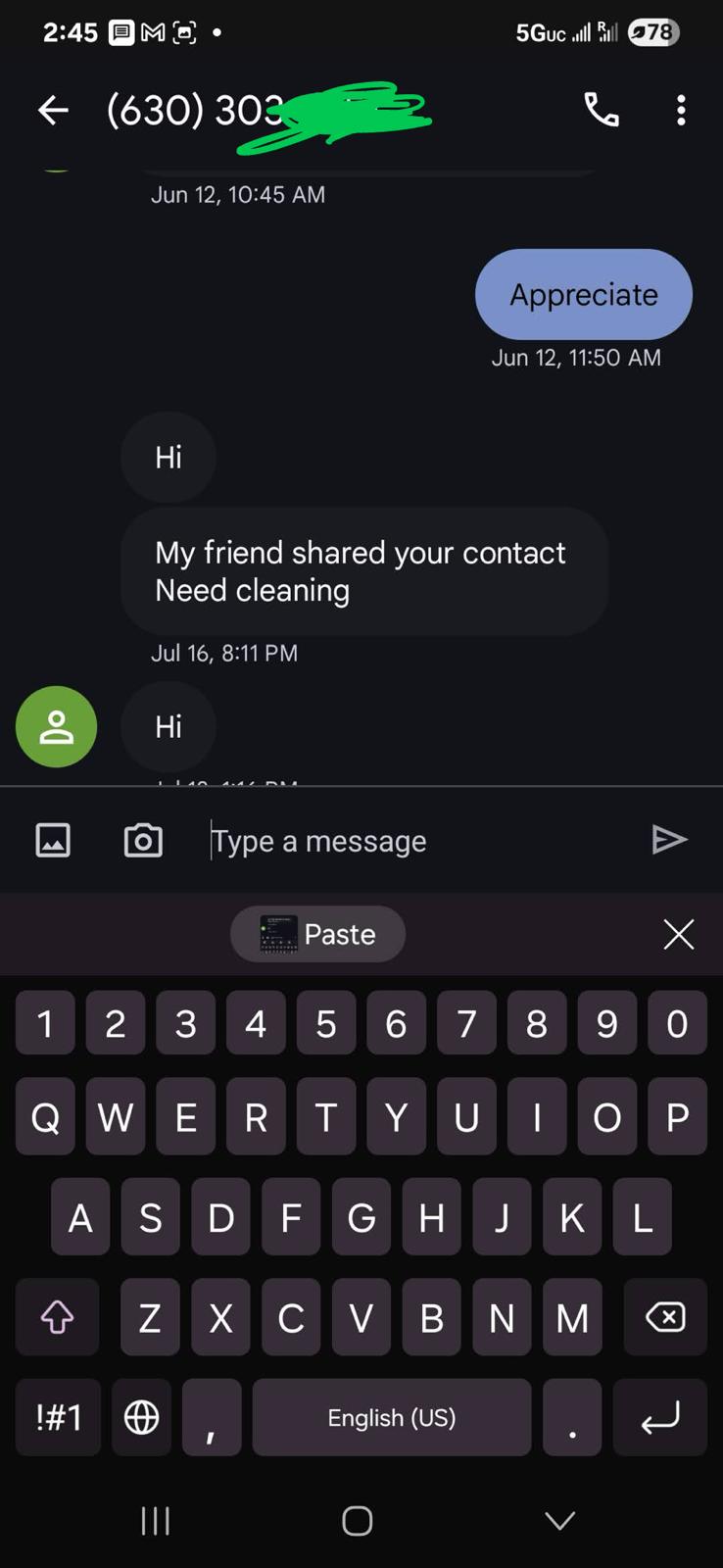Paste the clipboard screenshot suggestion
Image resolution: width=723 pixels, height=1568 pixels.
[x=317, y=934]
